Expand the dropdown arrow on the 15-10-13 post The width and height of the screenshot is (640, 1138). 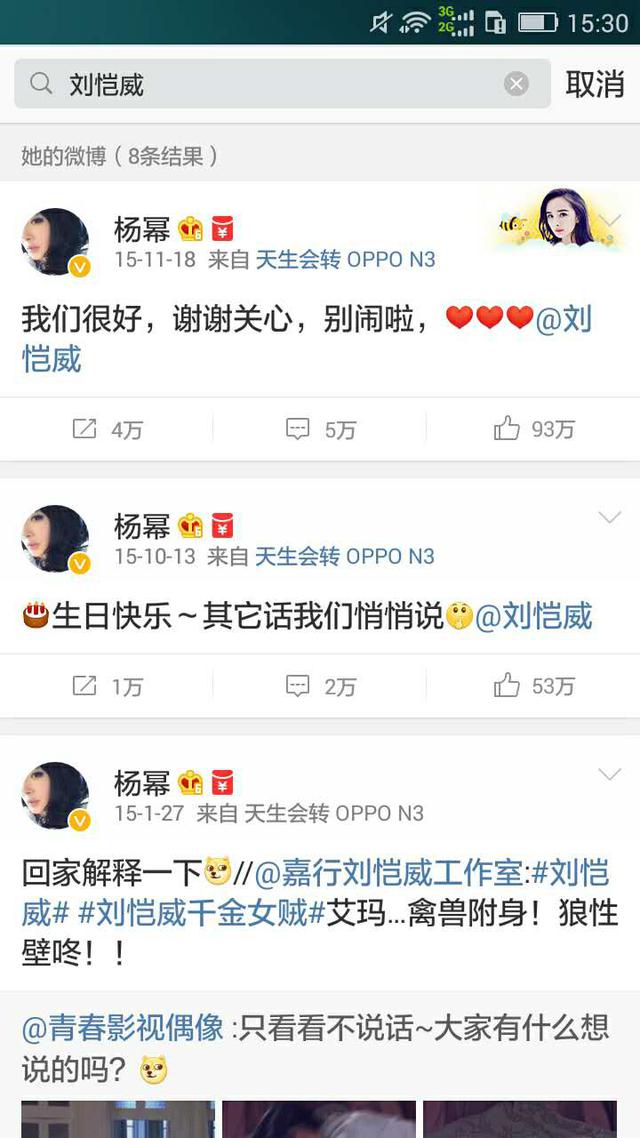[609, 517]
